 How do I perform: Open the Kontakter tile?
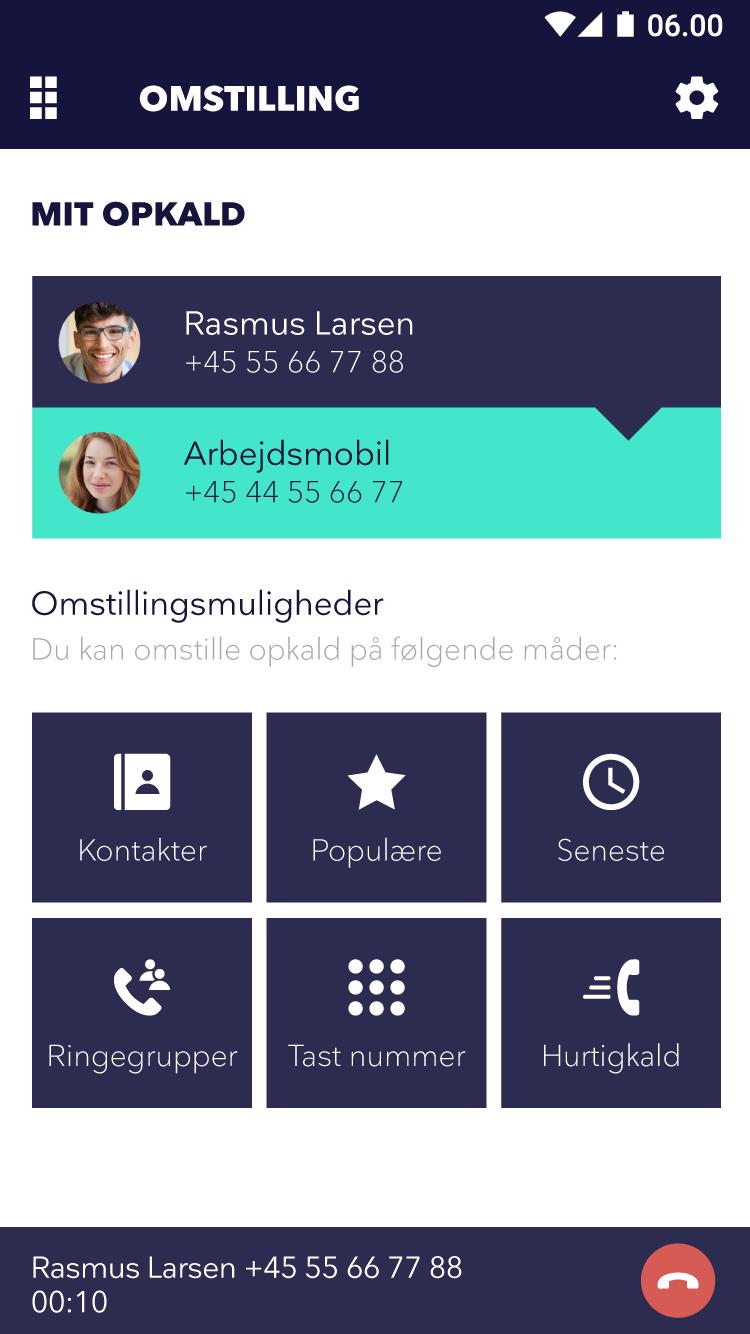[x=142, y=807]
